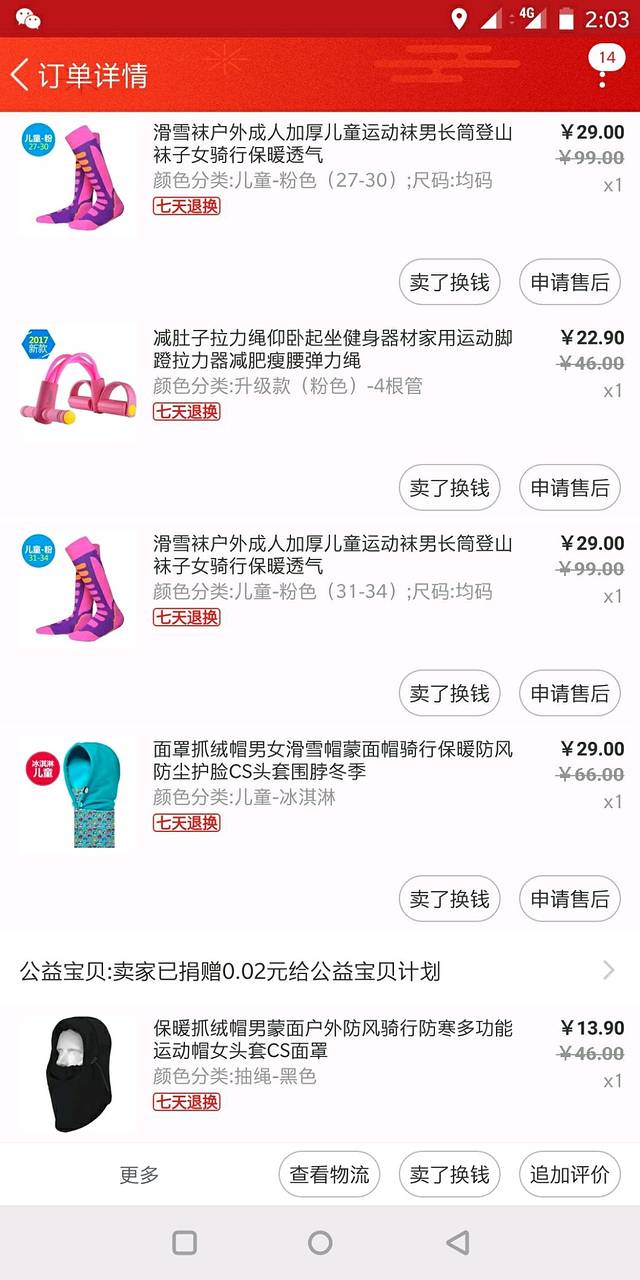Open the 更多 options in the bottom bar
640x1280 pixels.
(x=139, y=1175)
